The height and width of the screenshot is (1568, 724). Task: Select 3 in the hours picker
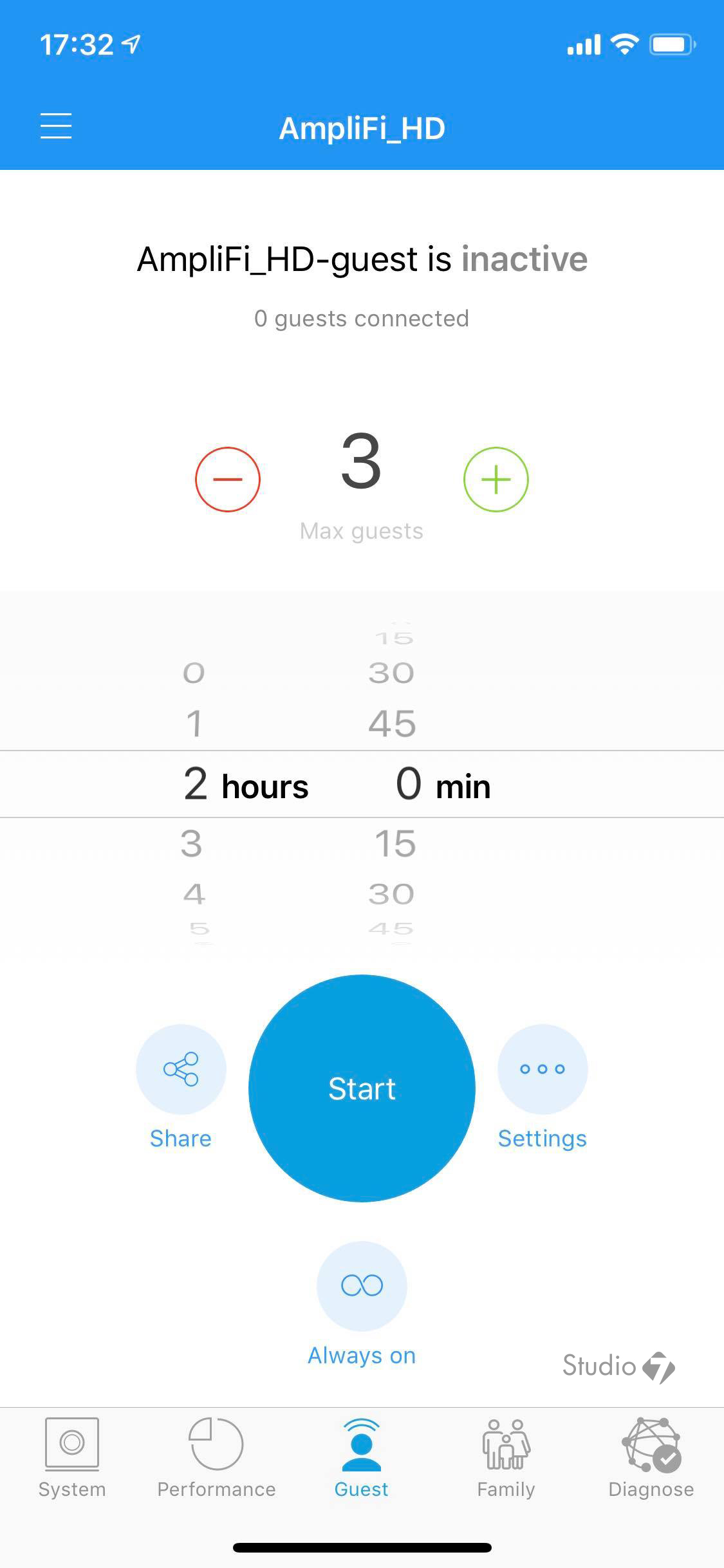[192, 843]
